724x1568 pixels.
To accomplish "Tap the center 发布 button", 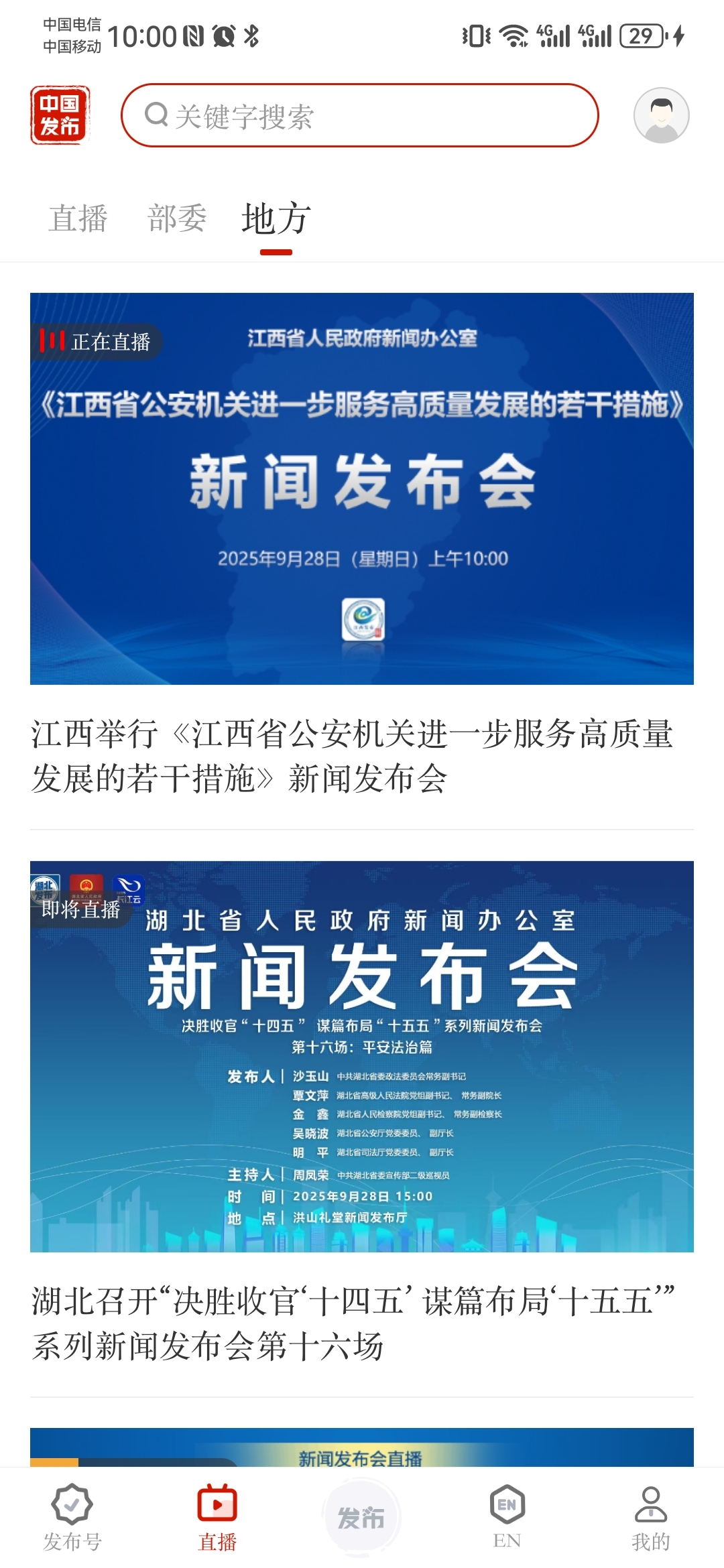I will tap(361, 1518).
